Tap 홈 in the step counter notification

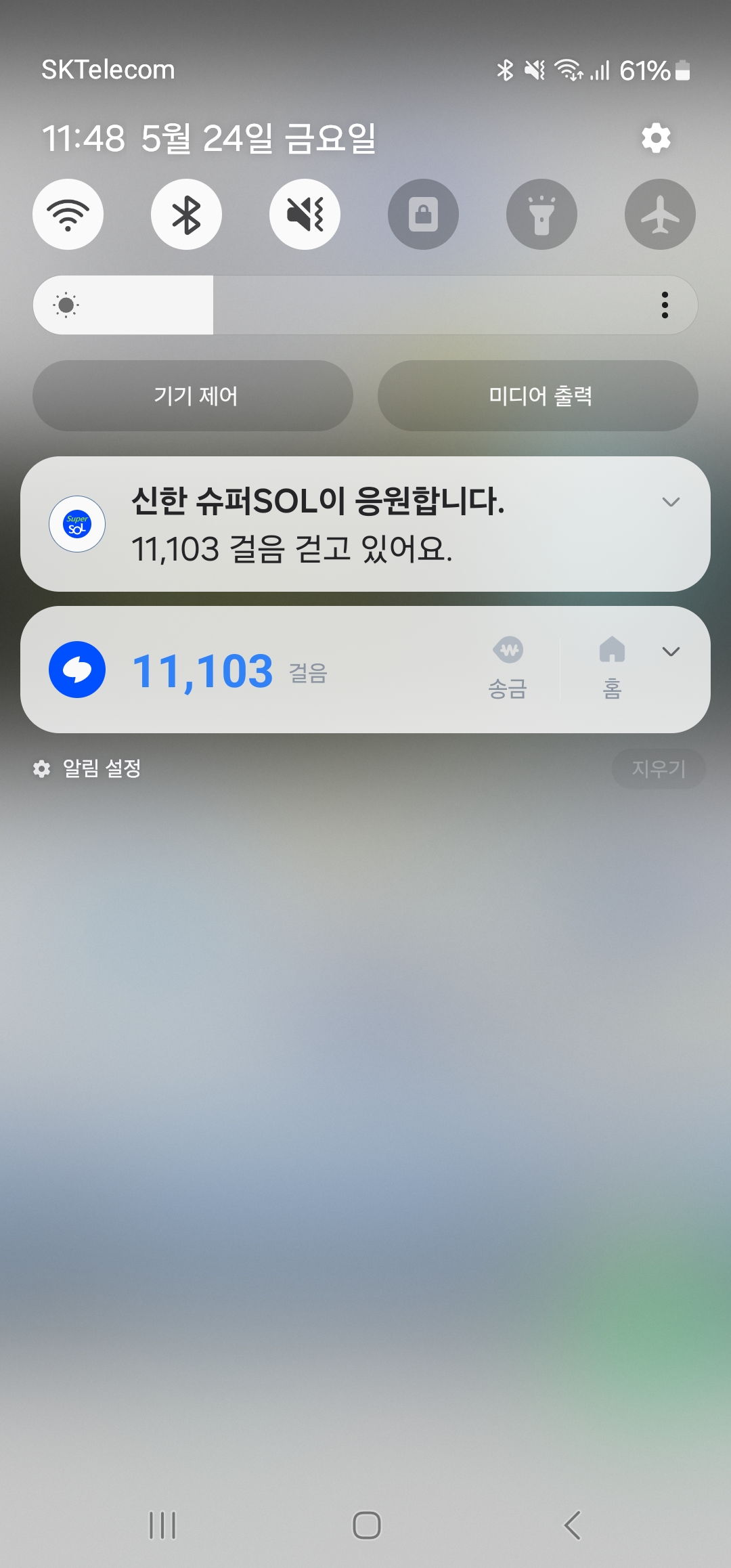612,668
